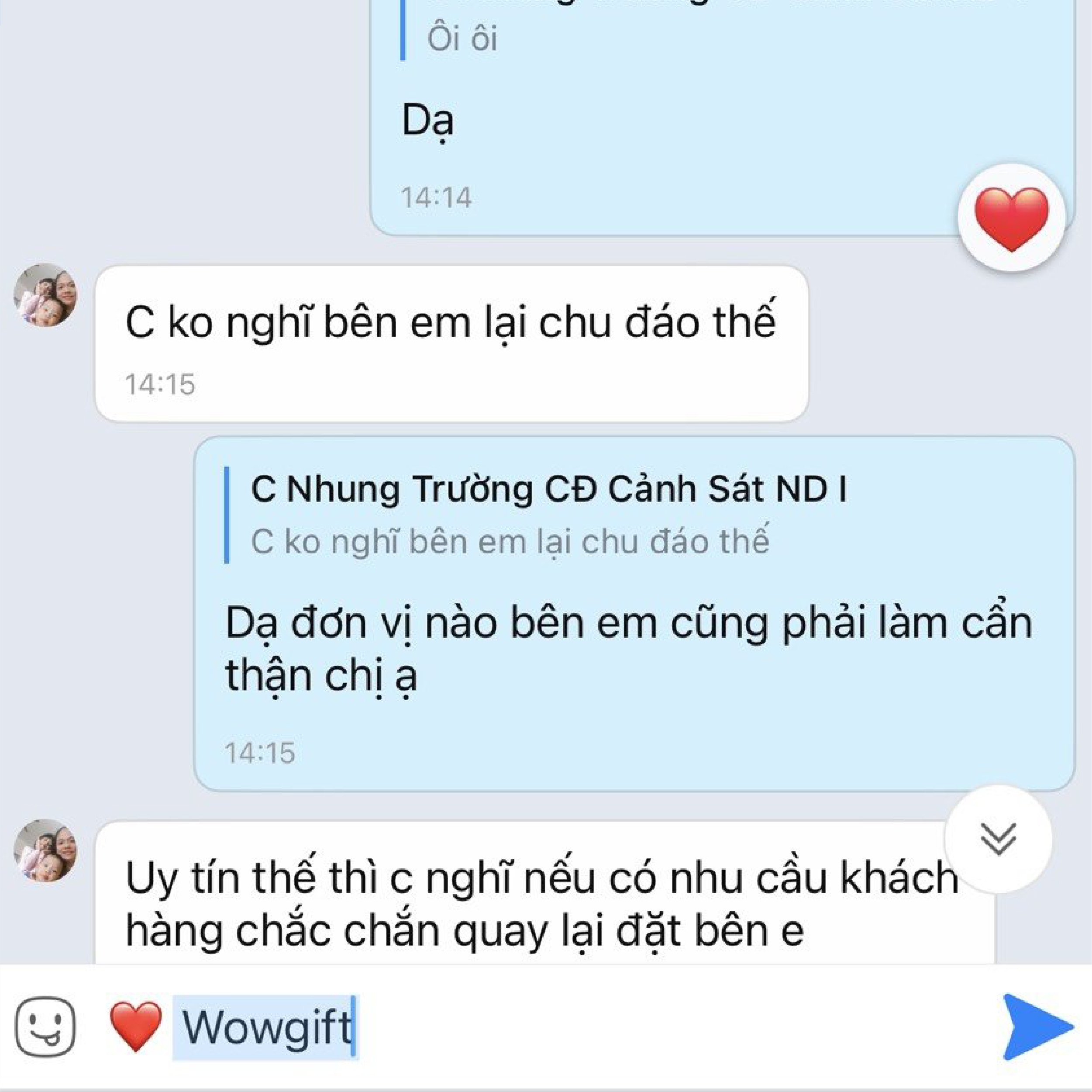Open the avatar next to the Uy tín message
1092x1092 pixels.
pyautogui.click(x=45, y=850)
